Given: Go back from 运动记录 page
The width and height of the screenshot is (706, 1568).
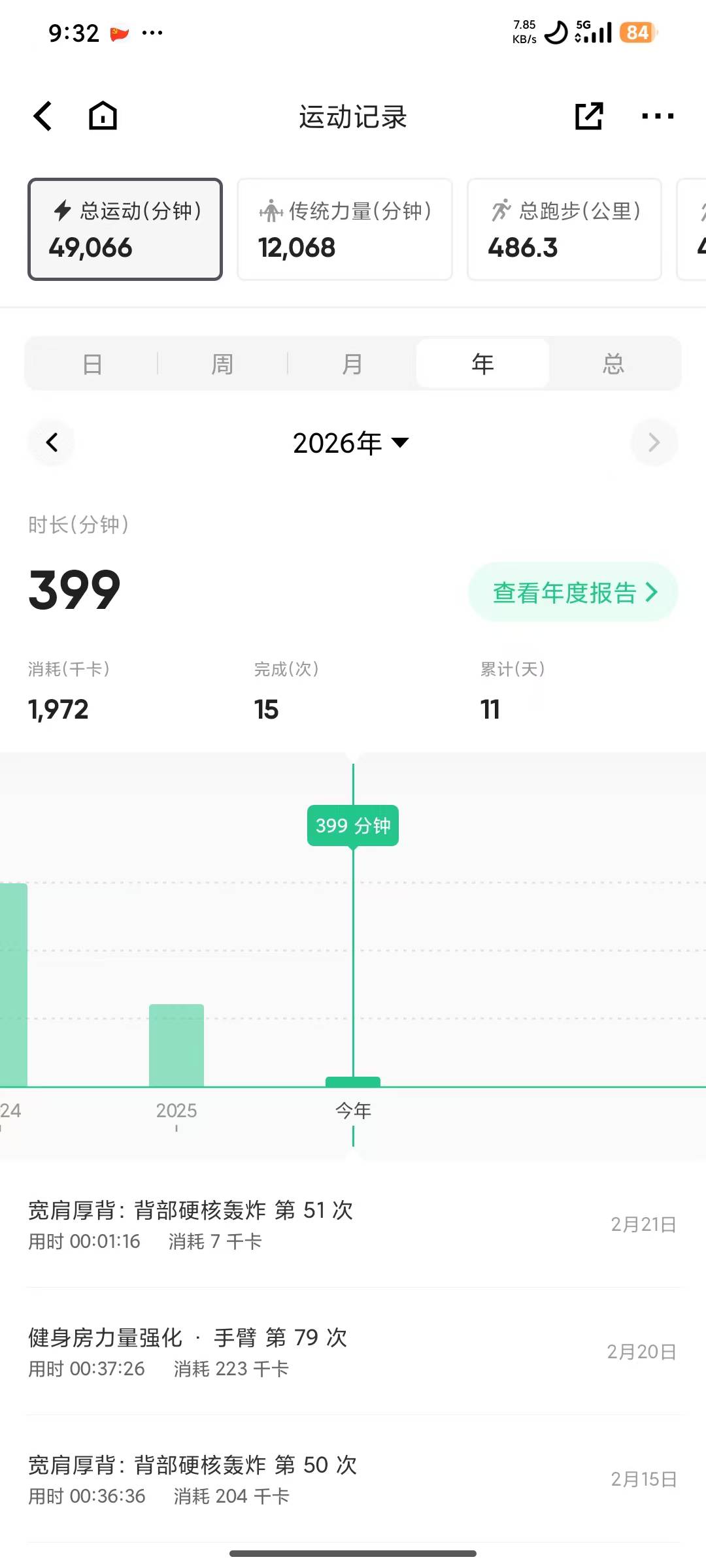Looking at the screenshot, I should click(x=43, y=117).
